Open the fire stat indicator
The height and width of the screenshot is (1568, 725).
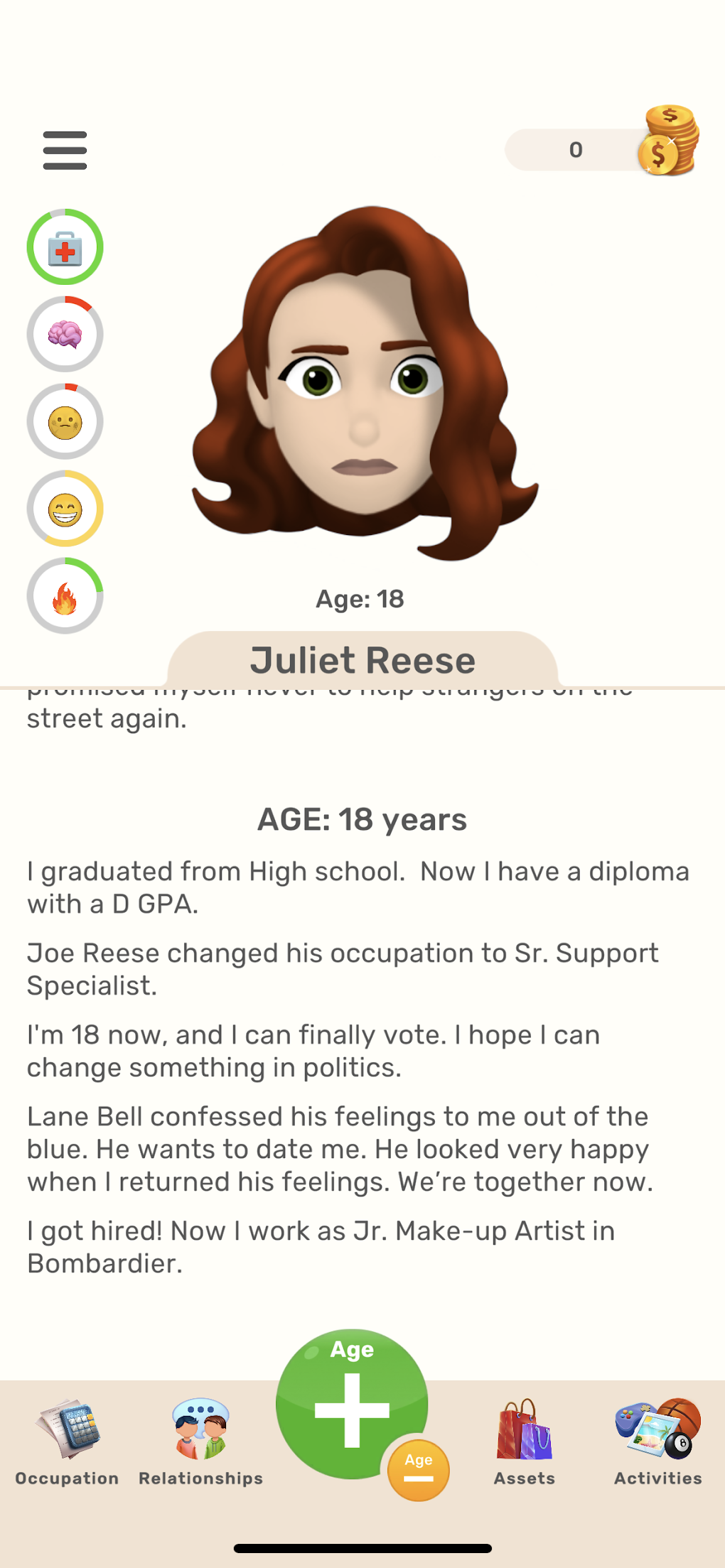click(65, 596)
